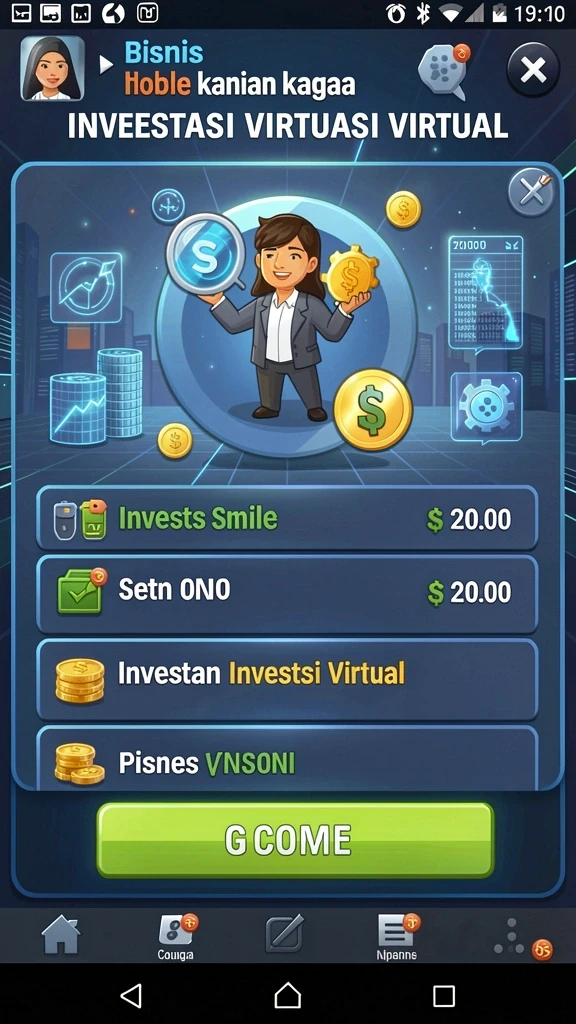Viewport: 576px width, 1024px height.
Task: Go back using the system back button
Action: 131,995
